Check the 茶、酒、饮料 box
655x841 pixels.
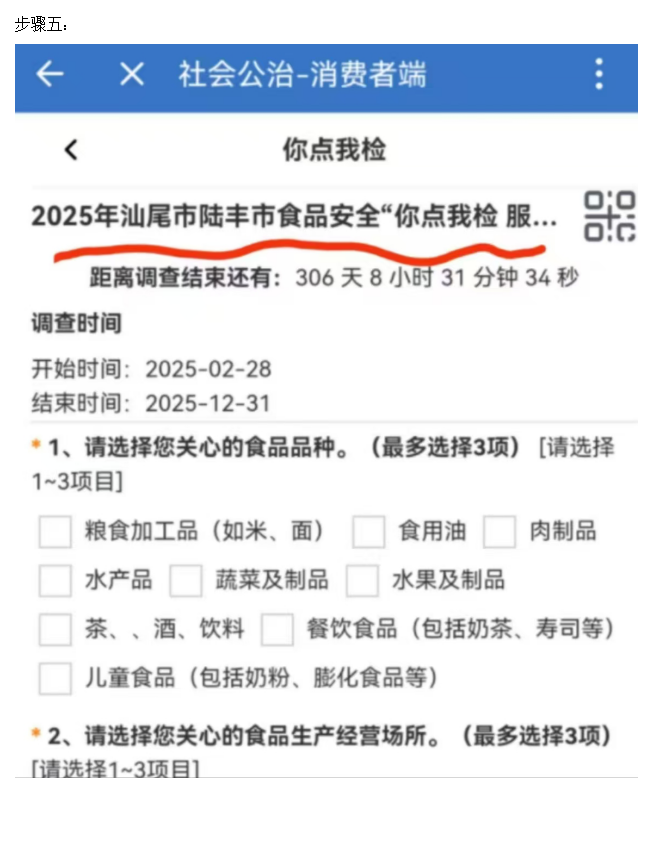click(x=55, y=629)
